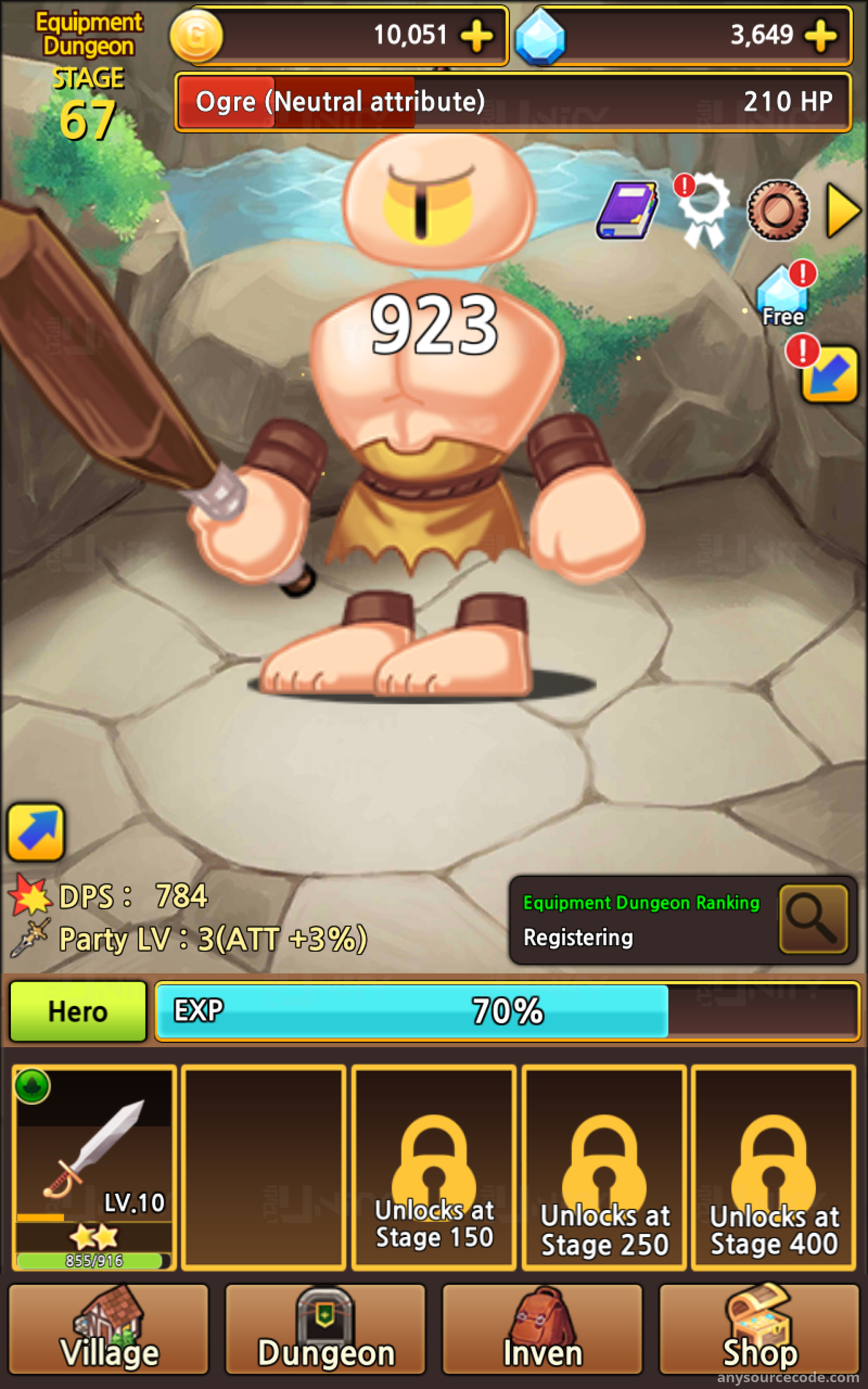Expand more icons with yellow arrow
Screen dimensions: 868x1389
tap(843, 210)
